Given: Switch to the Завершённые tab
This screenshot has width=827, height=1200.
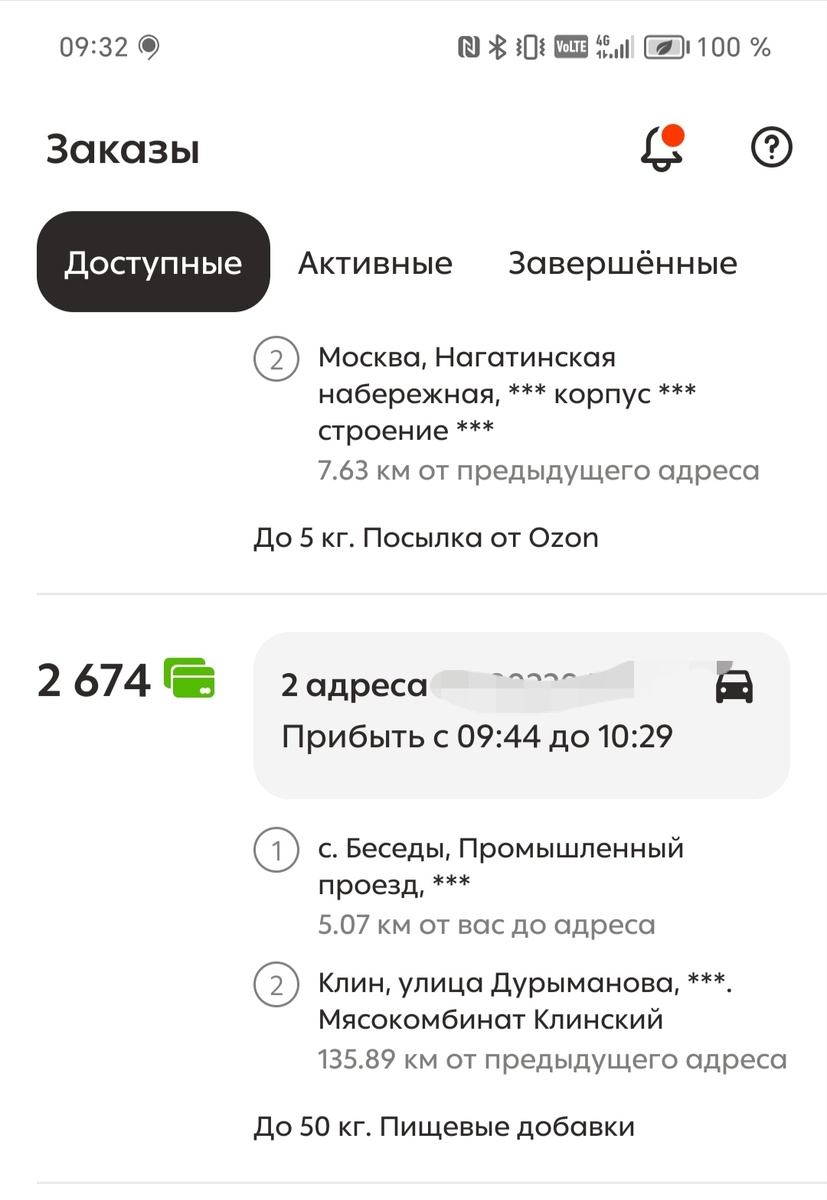Looking at the screenshot, I should (x=622, y=263).
